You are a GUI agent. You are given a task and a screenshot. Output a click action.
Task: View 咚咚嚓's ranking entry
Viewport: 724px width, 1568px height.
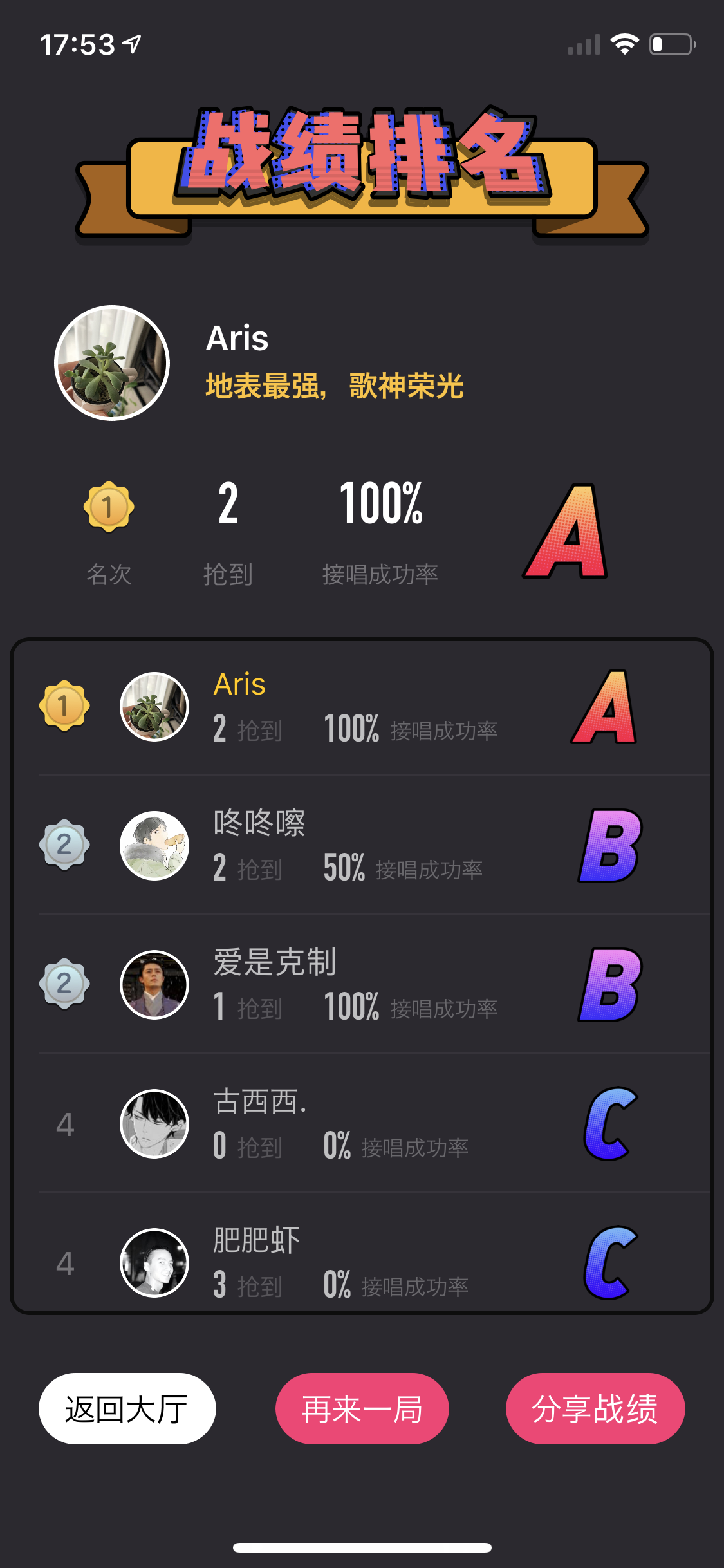362,846
